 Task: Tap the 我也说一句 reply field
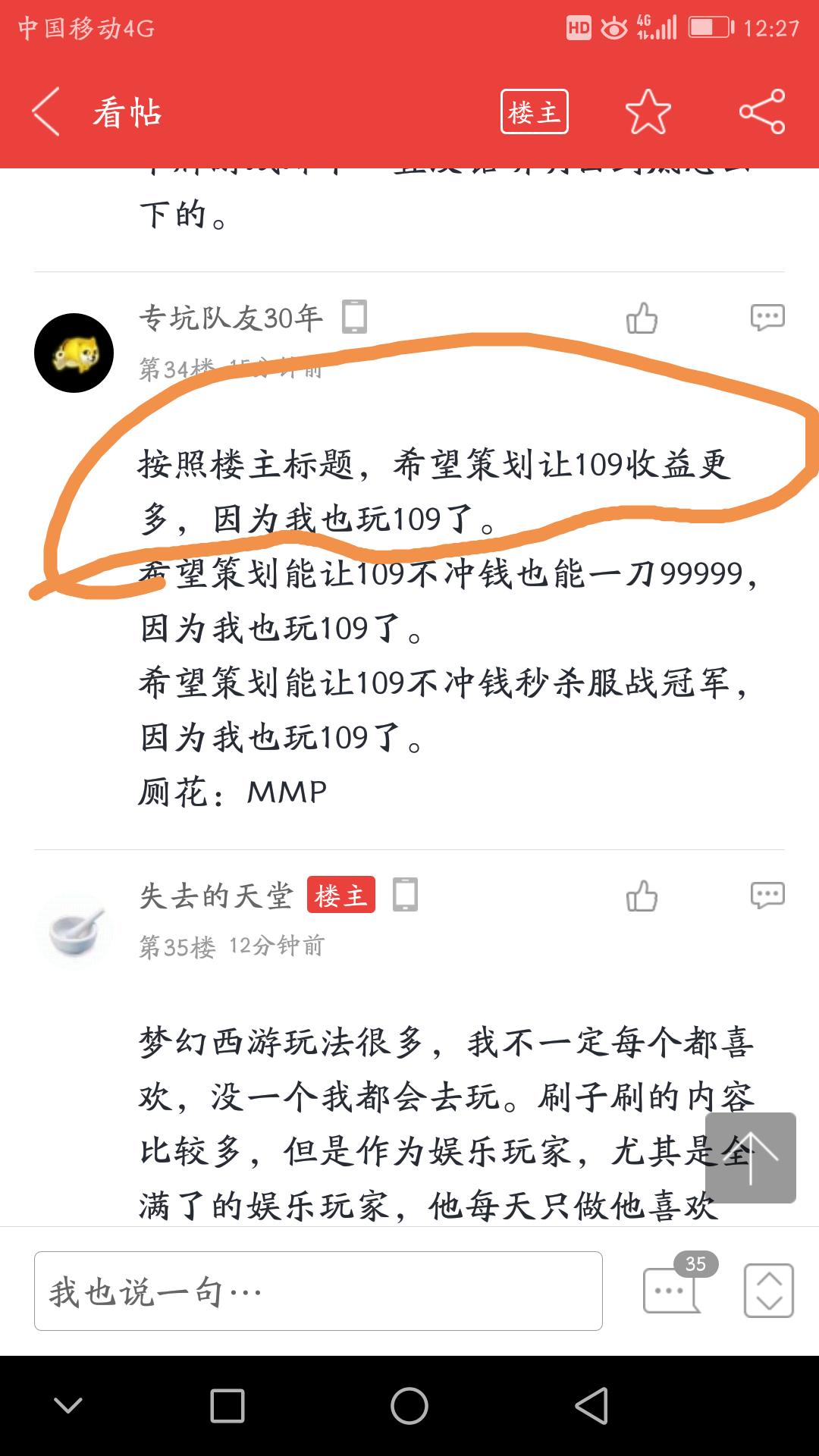point(318,1291)
